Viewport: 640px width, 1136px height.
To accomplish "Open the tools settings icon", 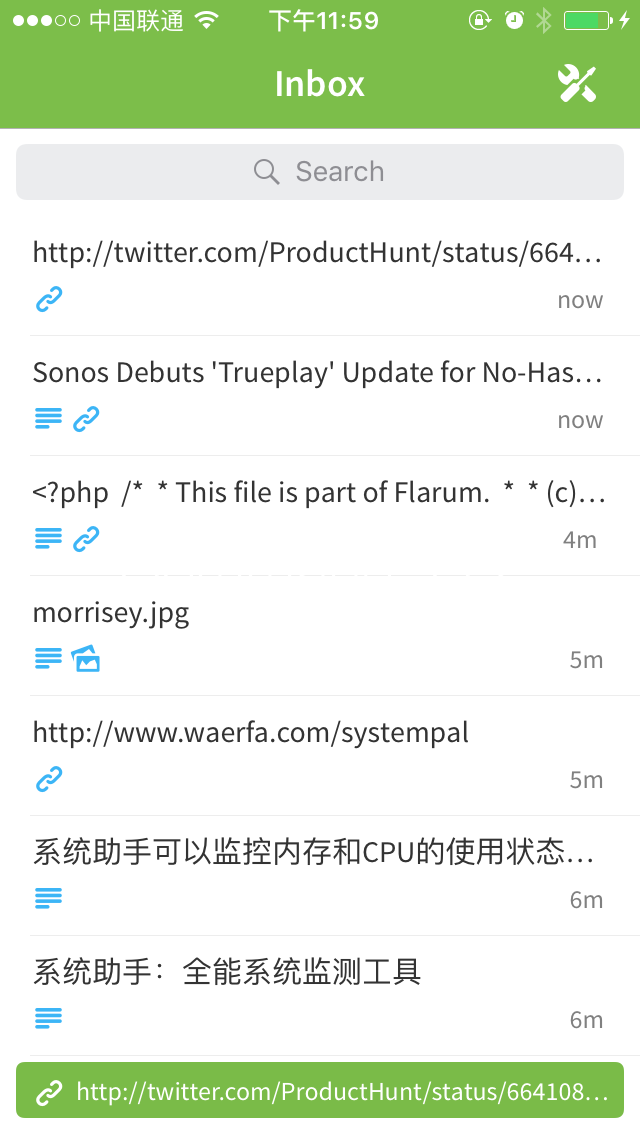I will pos(577,84).
